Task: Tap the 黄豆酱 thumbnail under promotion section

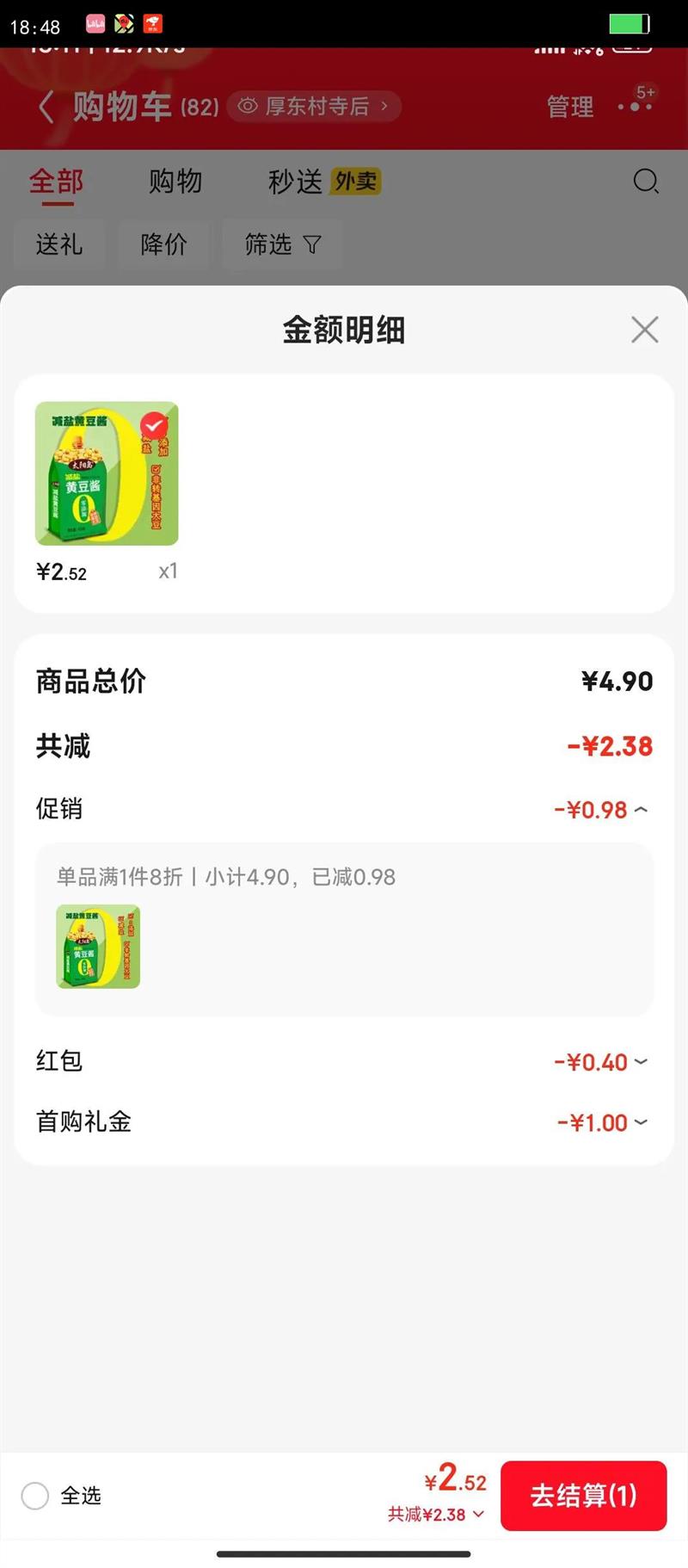Action: click(x=97, y=948)
